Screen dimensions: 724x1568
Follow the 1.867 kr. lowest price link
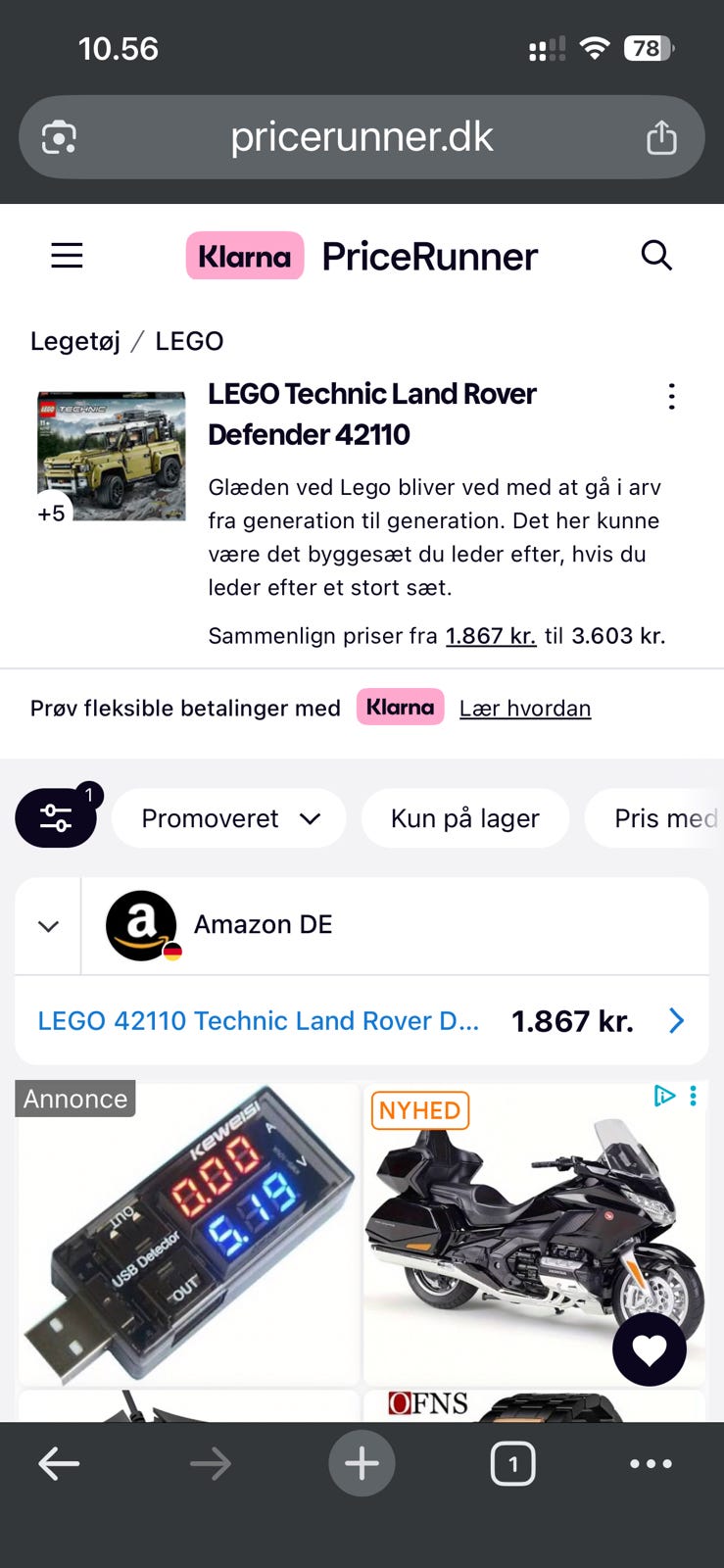(x=491, y=636)
